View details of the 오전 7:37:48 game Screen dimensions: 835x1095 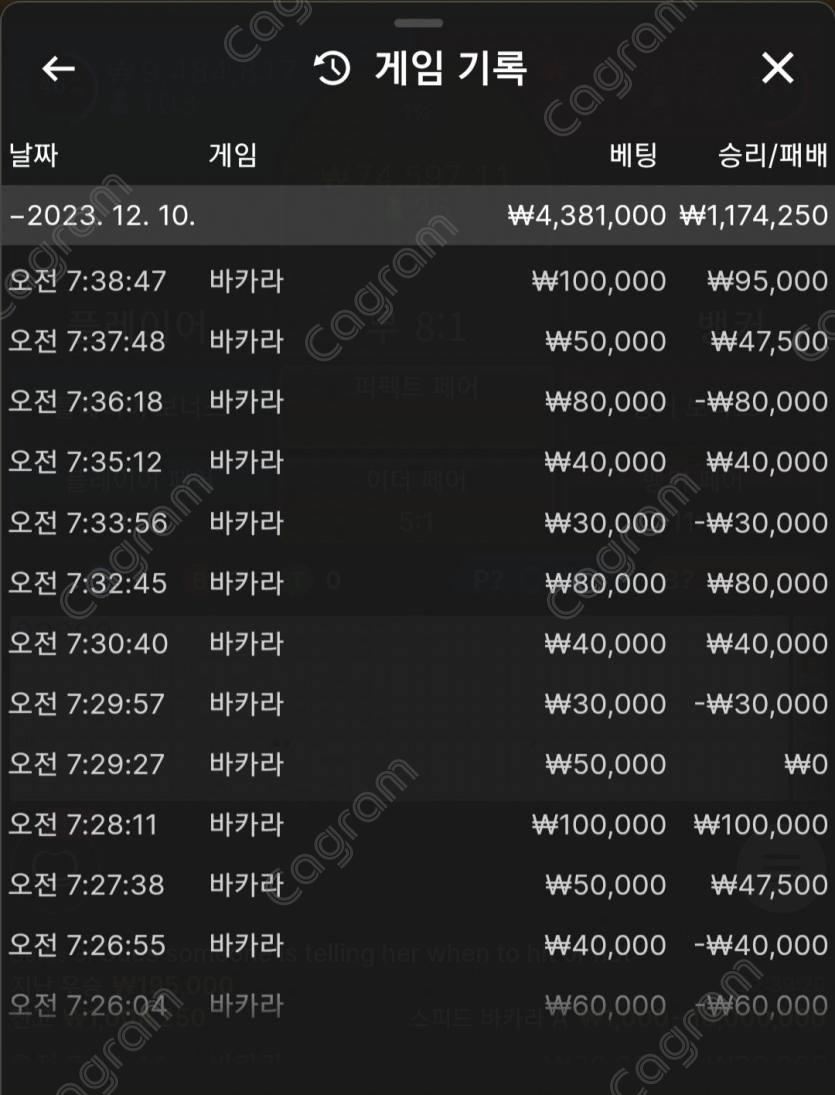pyautogui.click(x=417, y=341)
